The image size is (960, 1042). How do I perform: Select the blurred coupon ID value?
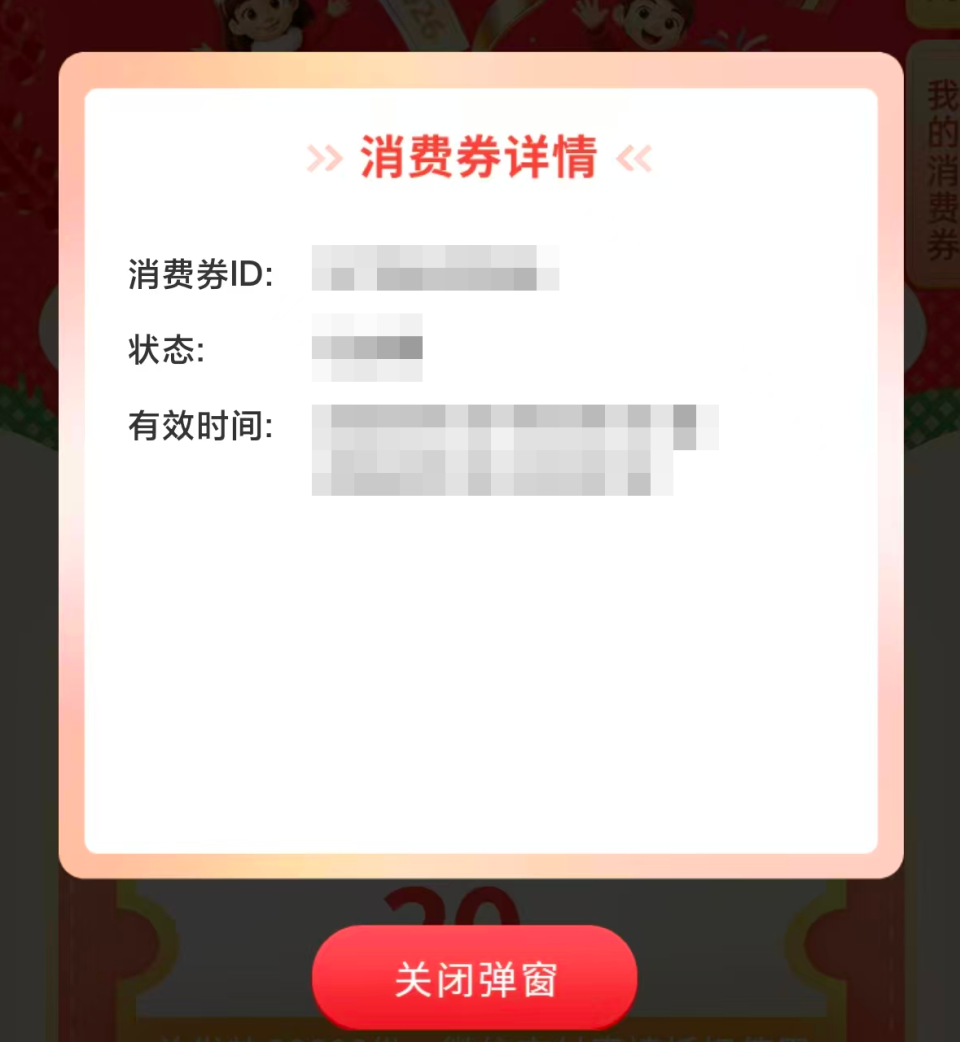click(435, 272)
